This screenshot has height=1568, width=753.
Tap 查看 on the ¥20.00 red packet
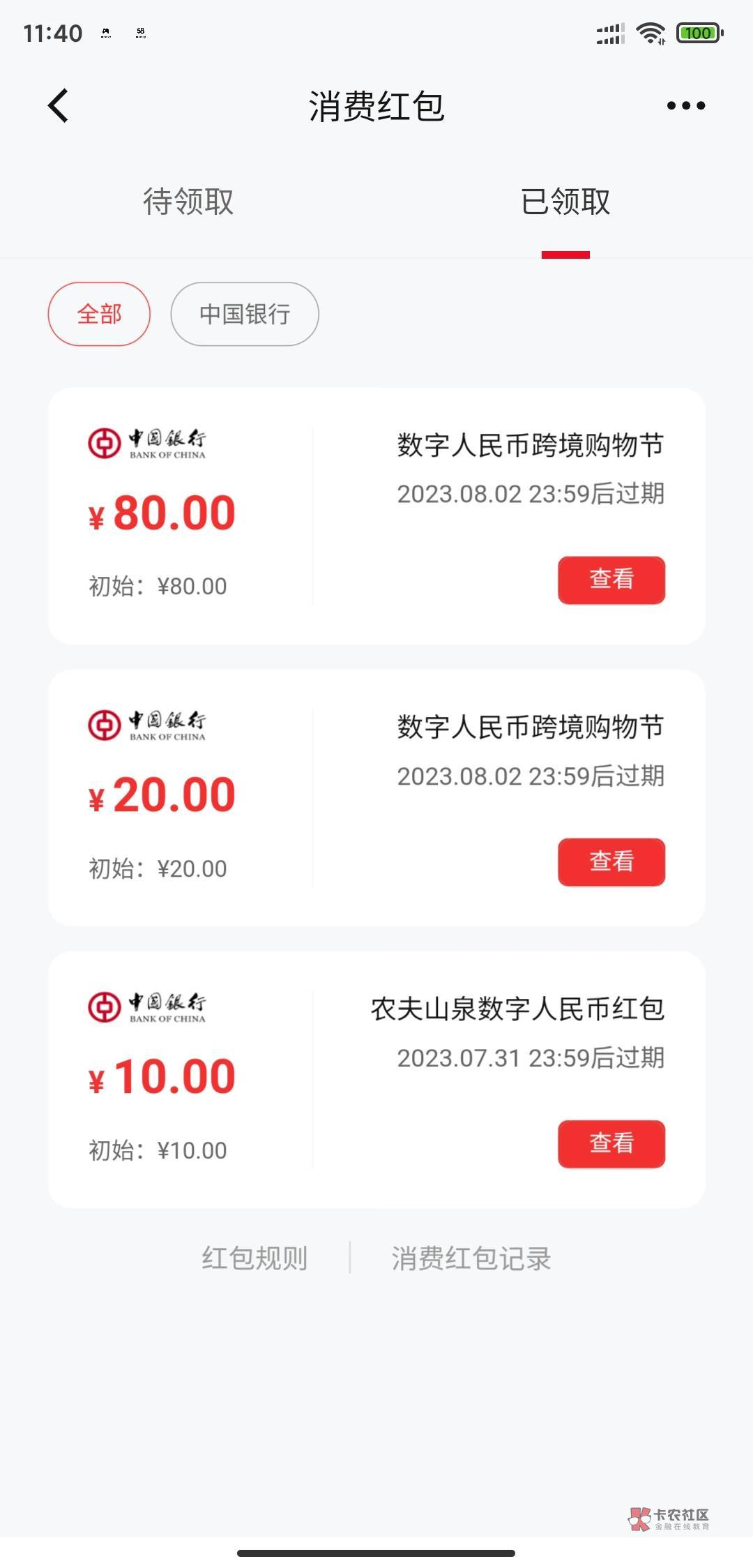click(x=611, y=861)
